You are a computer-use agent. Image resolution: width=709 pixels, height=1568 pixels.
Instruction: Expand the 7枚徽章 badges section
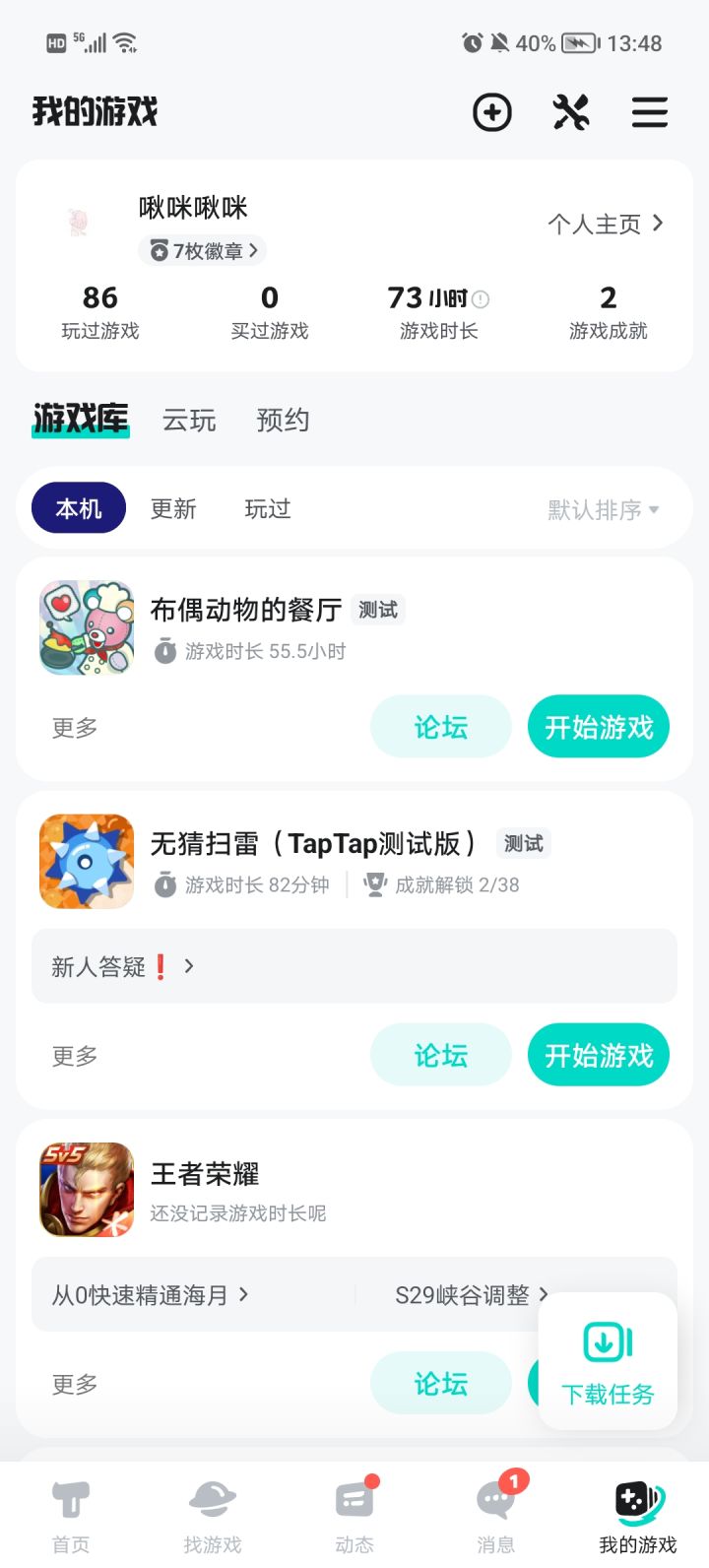201,250
